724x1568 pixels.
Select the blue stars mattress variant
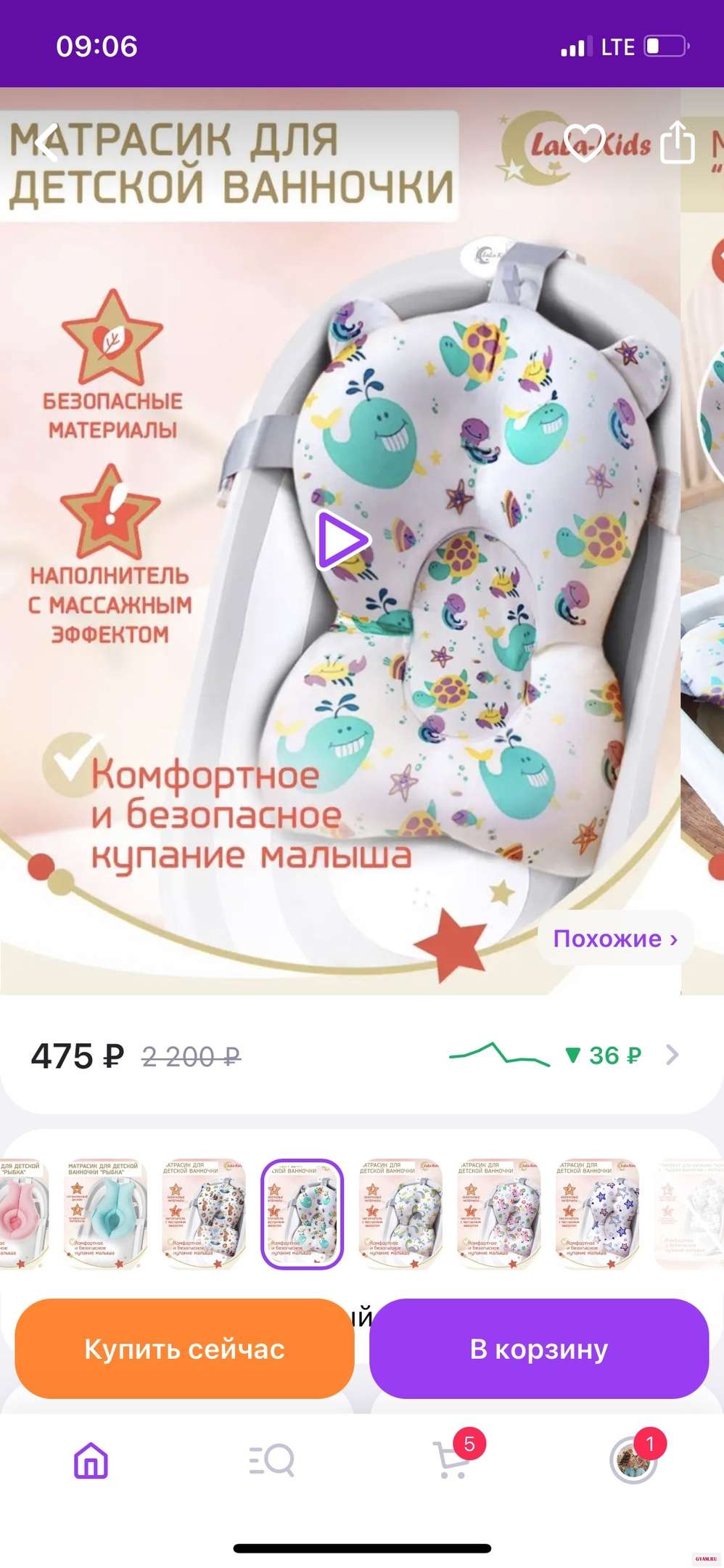coord(597,1214)
